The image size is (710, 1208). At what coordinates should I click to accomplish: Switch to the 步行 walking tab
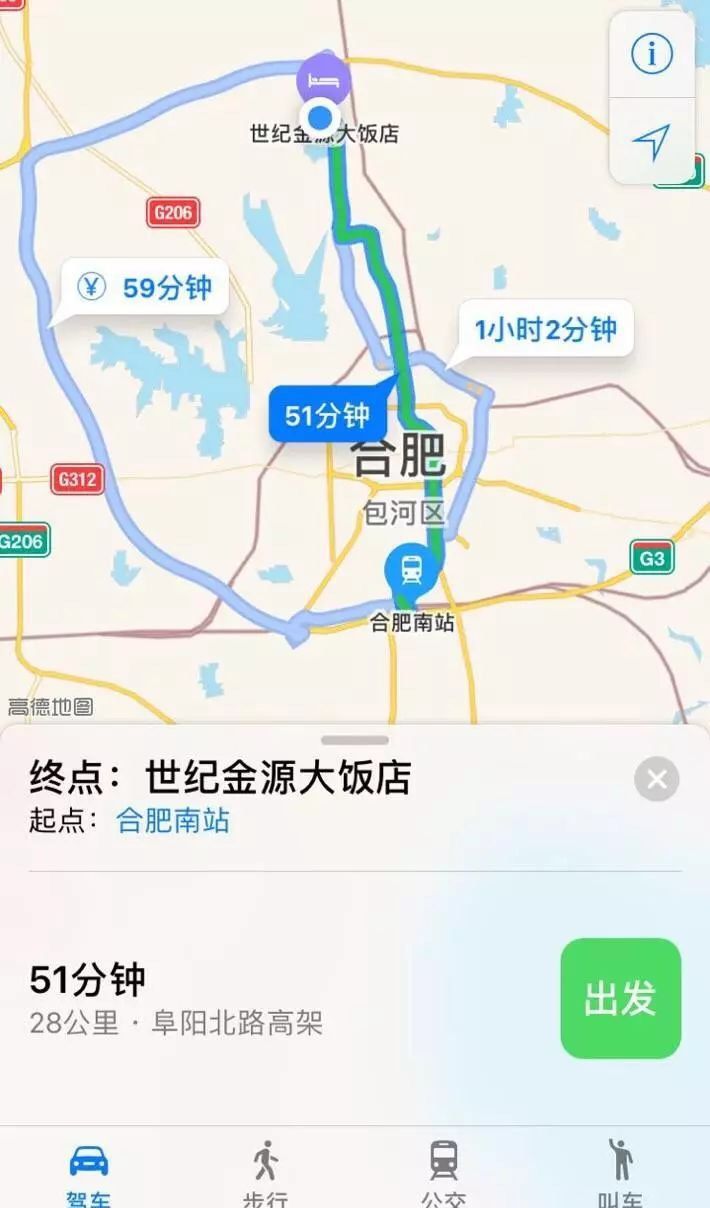(266, 1170)
